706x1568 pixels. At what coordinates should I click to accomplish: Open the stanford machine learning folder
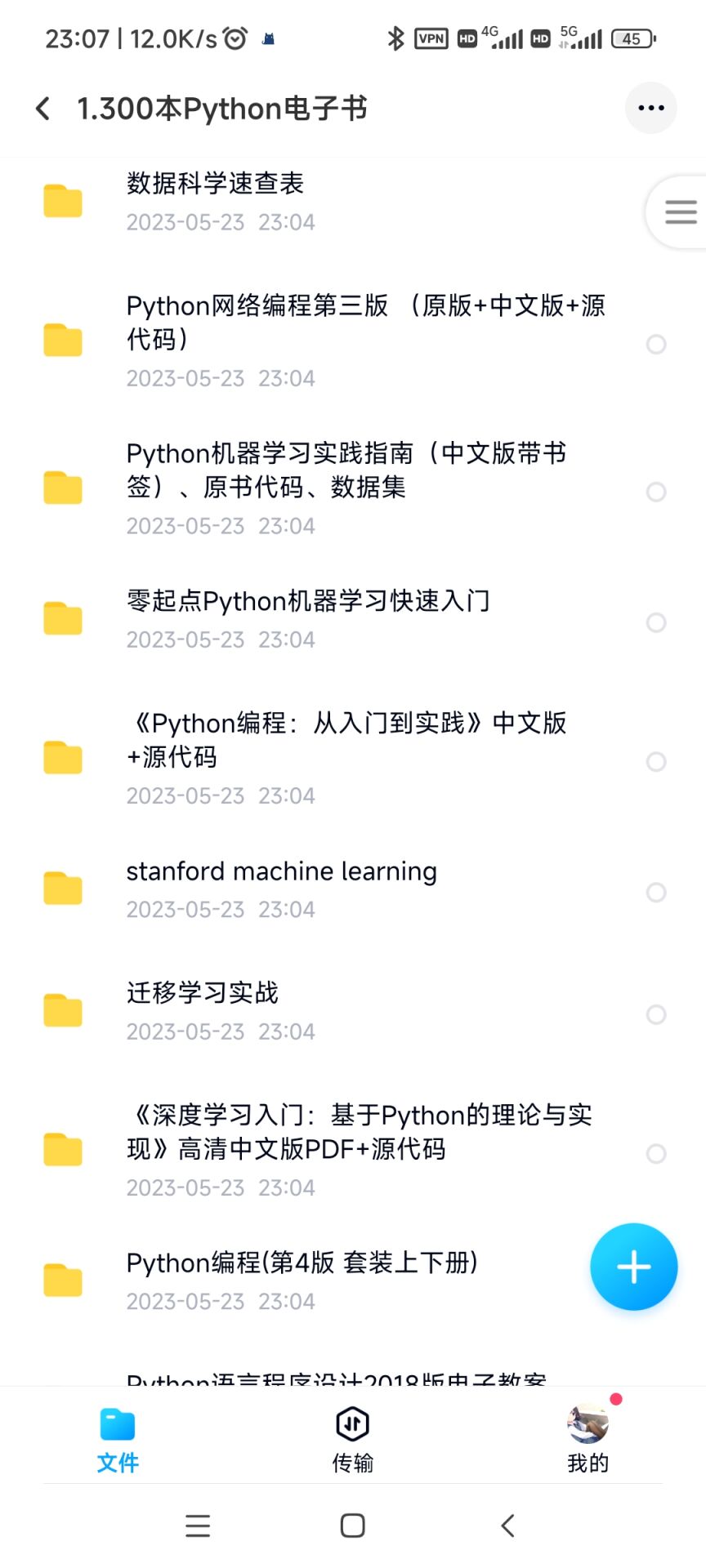point(281,888)
